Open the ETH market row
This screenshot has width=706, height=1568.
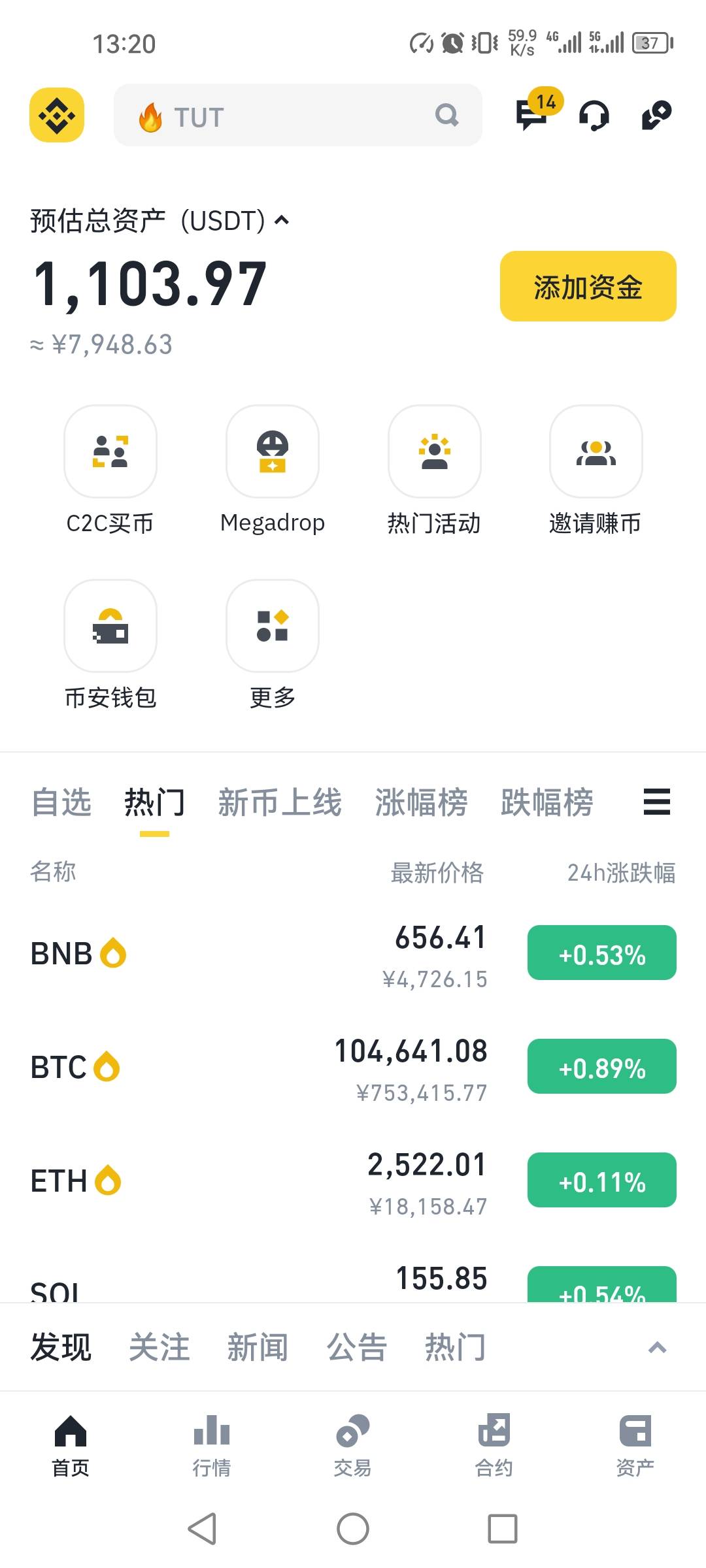point(353,1181)
